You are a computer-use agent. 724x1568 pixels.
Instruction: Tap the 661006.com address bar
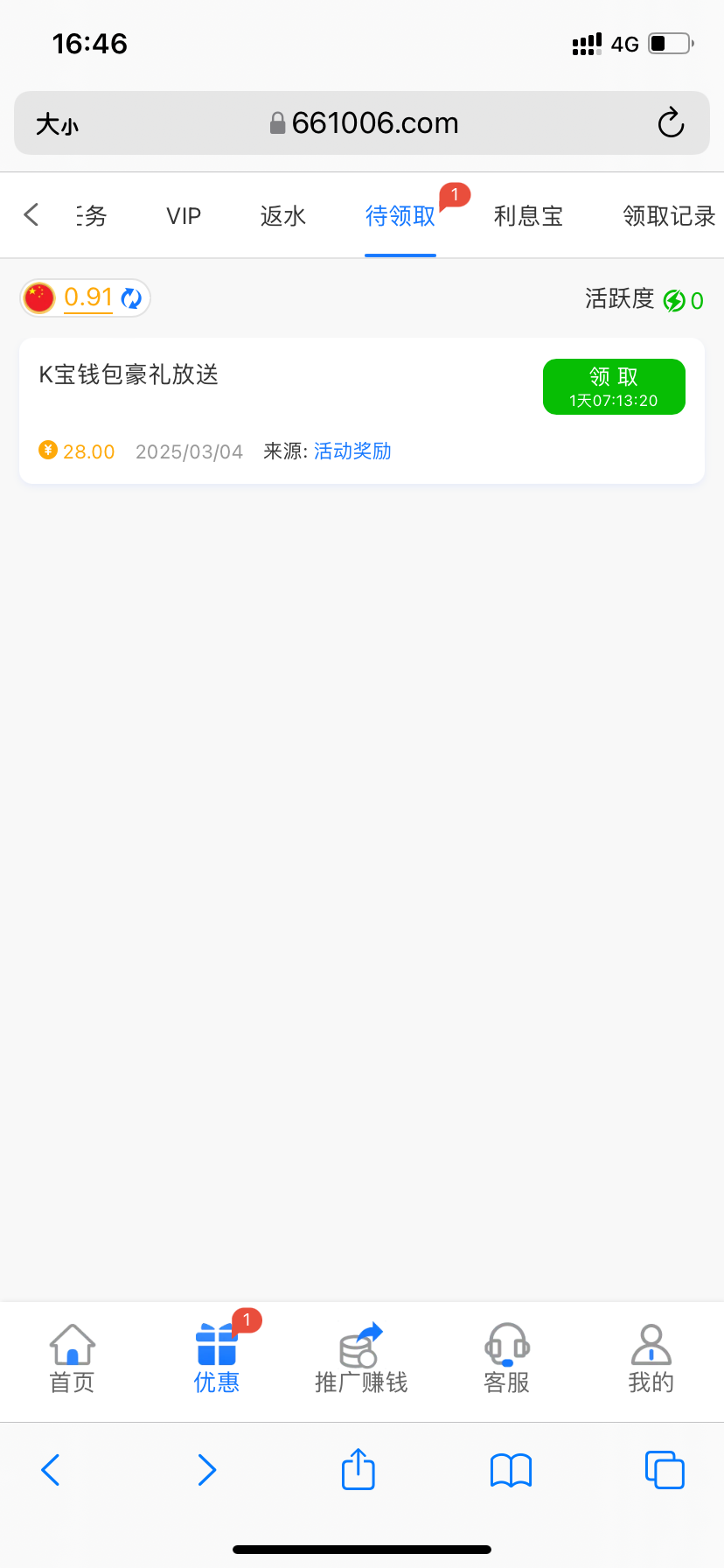click(362, 123)
